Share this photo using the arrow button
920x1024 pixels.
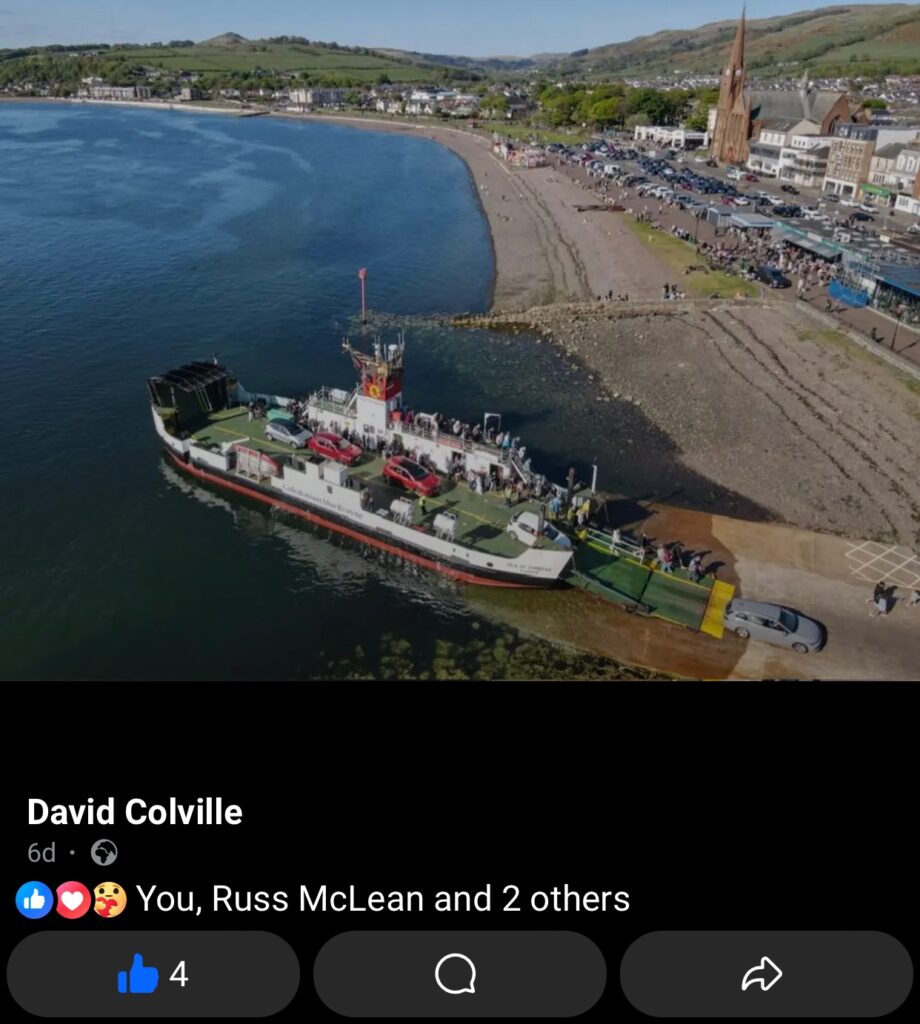(x=765, y=974)
